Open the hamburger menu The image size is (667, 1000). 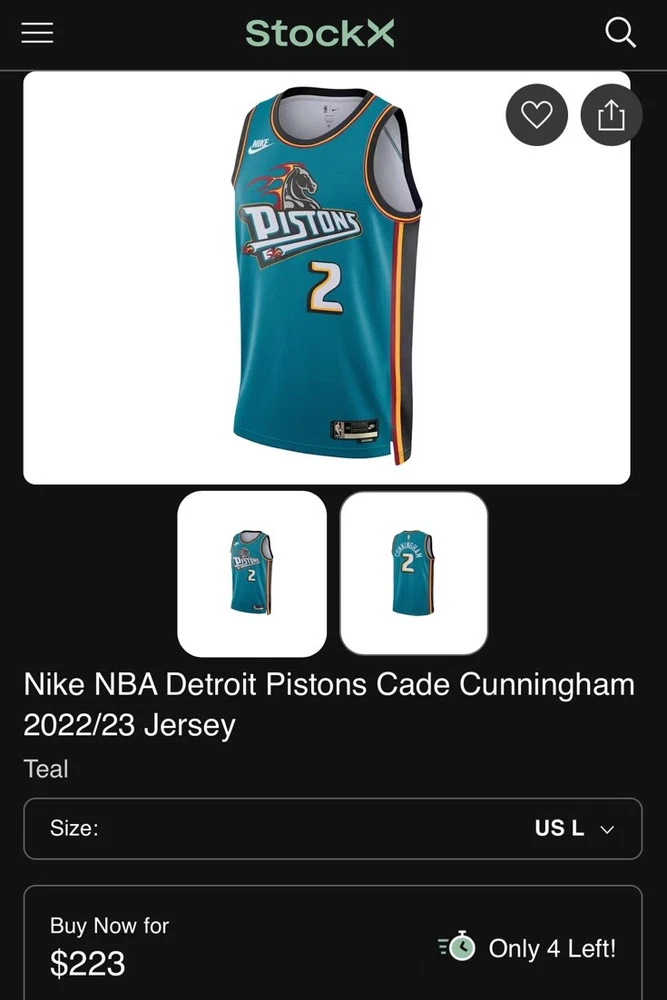click(x=37, y=33)
